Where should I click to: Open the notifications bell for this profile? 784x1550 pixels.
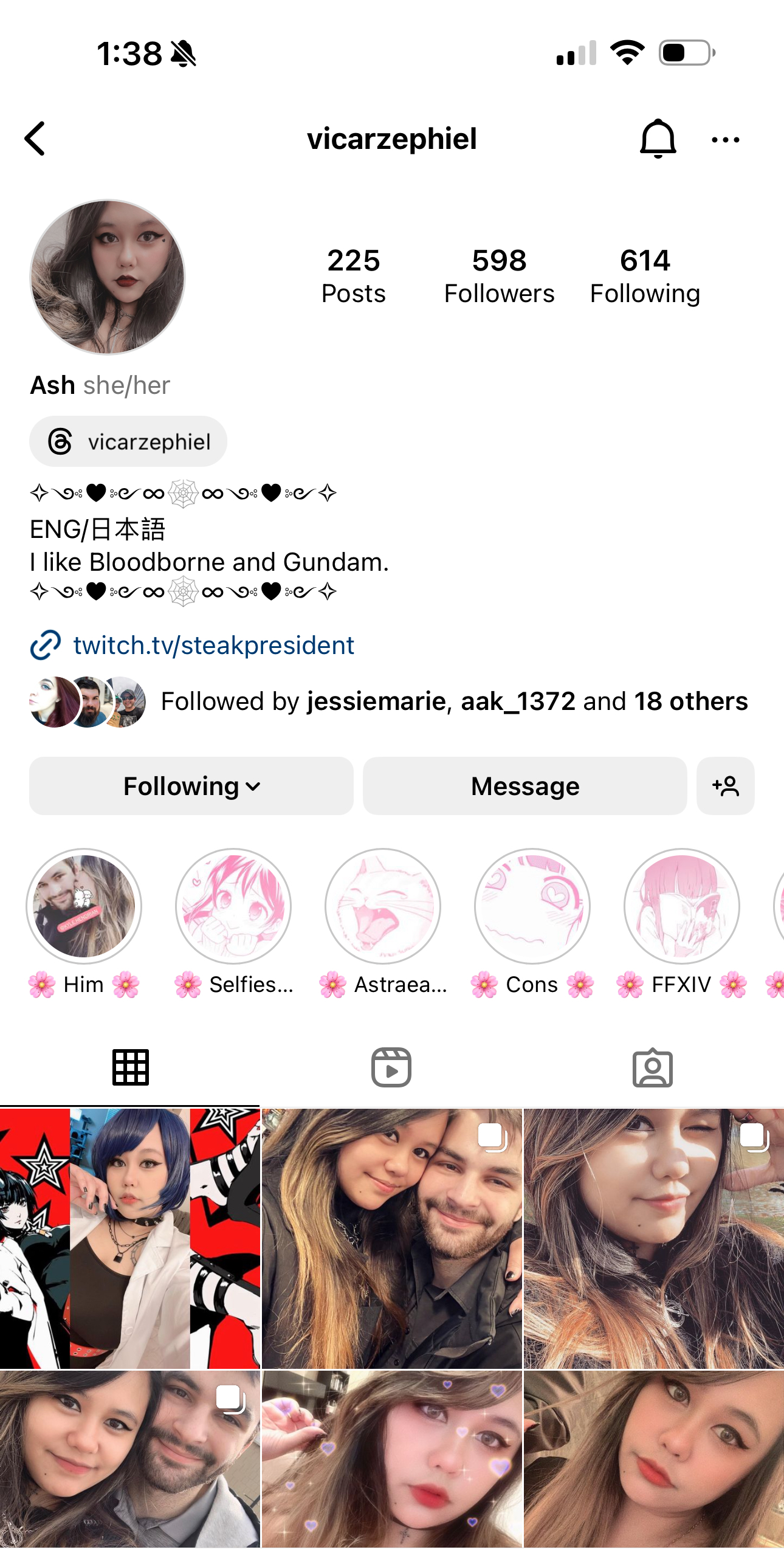(x=658, y=139)
